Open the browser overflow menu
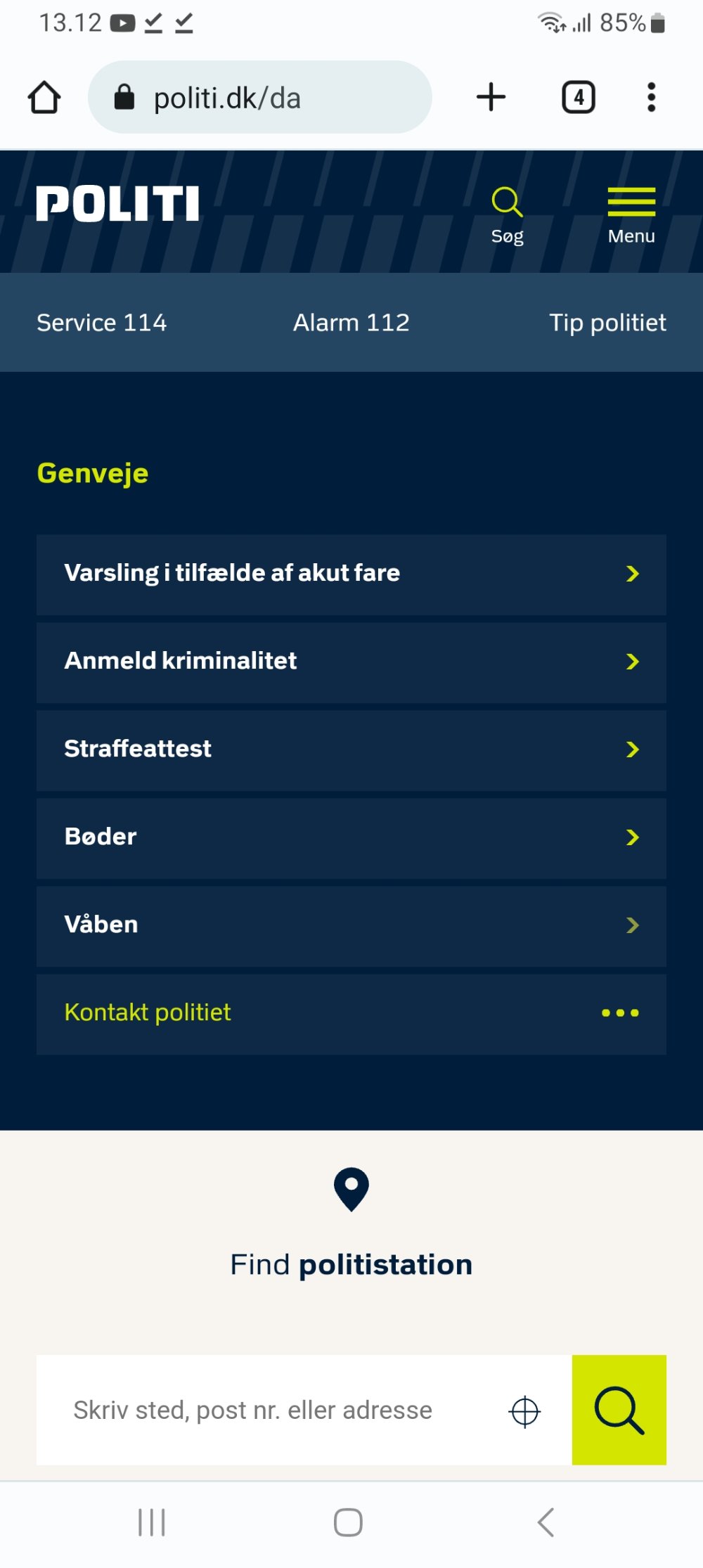 (652, 97)
